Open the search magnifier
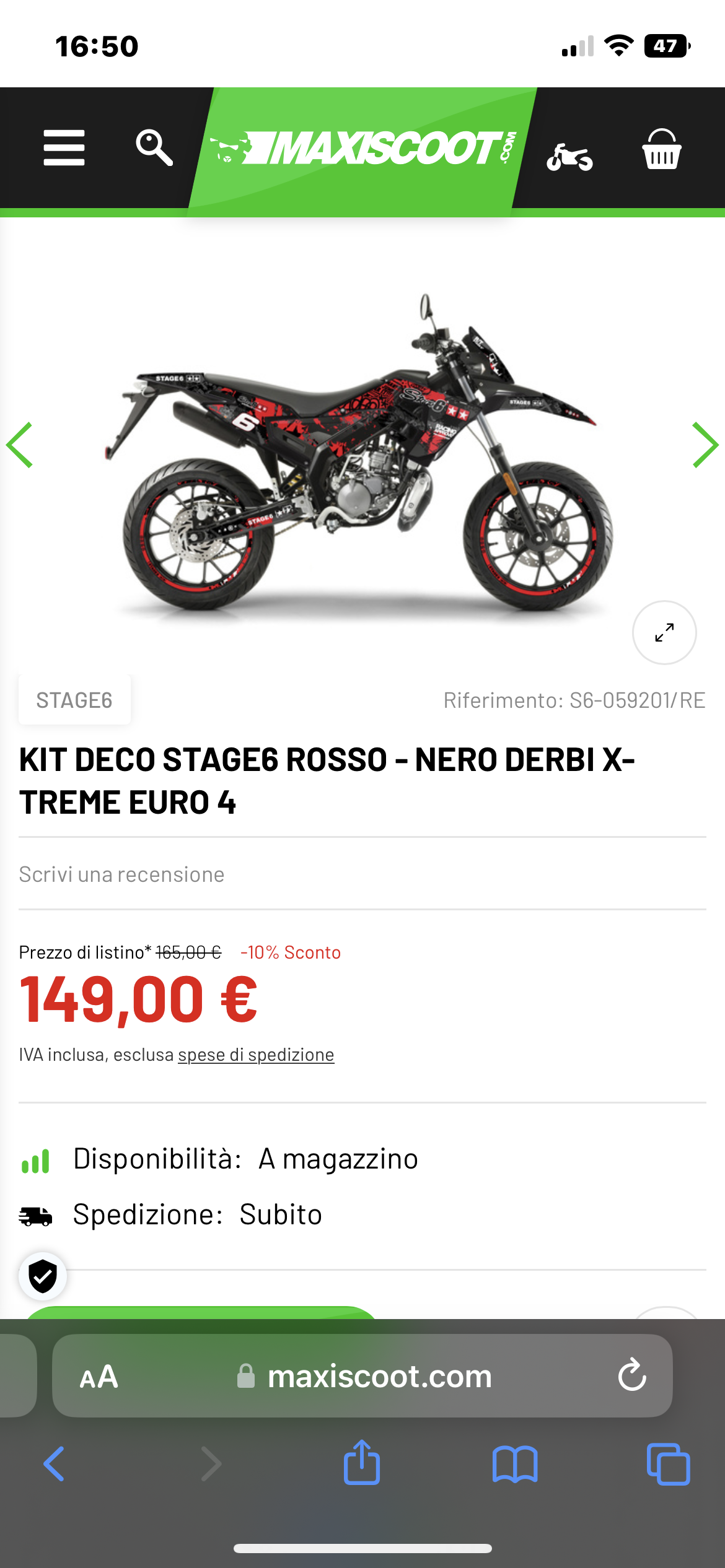 point(154,147)
